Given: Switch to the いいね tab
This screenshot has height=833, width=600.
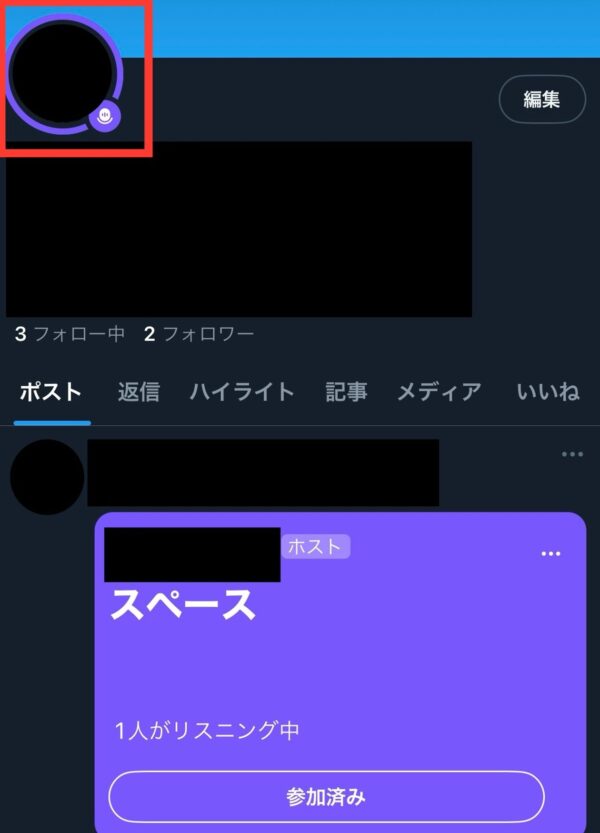Looking at the screenshot, I should click(x=548, y=392).
